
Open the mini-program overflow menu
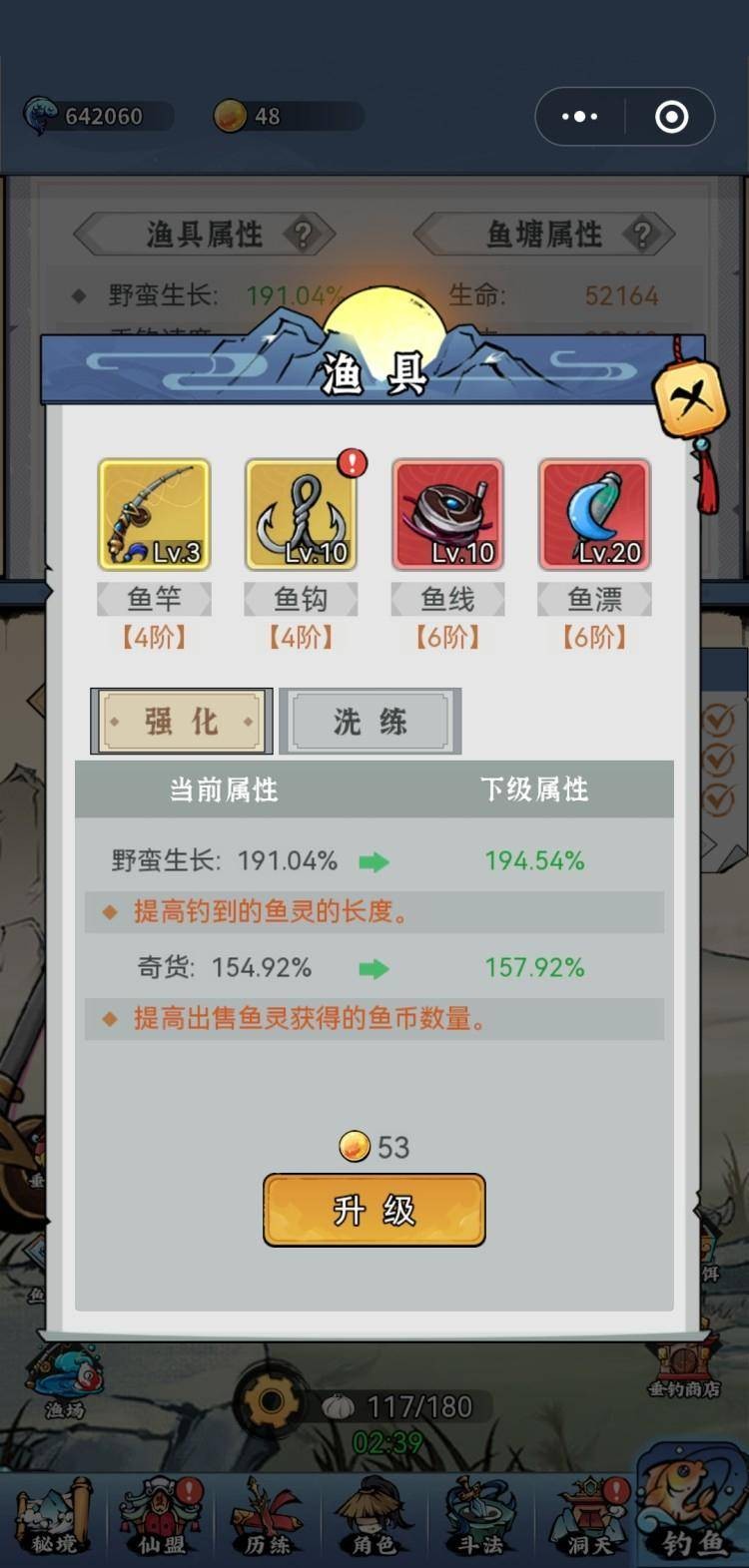[x=580, y=117]
